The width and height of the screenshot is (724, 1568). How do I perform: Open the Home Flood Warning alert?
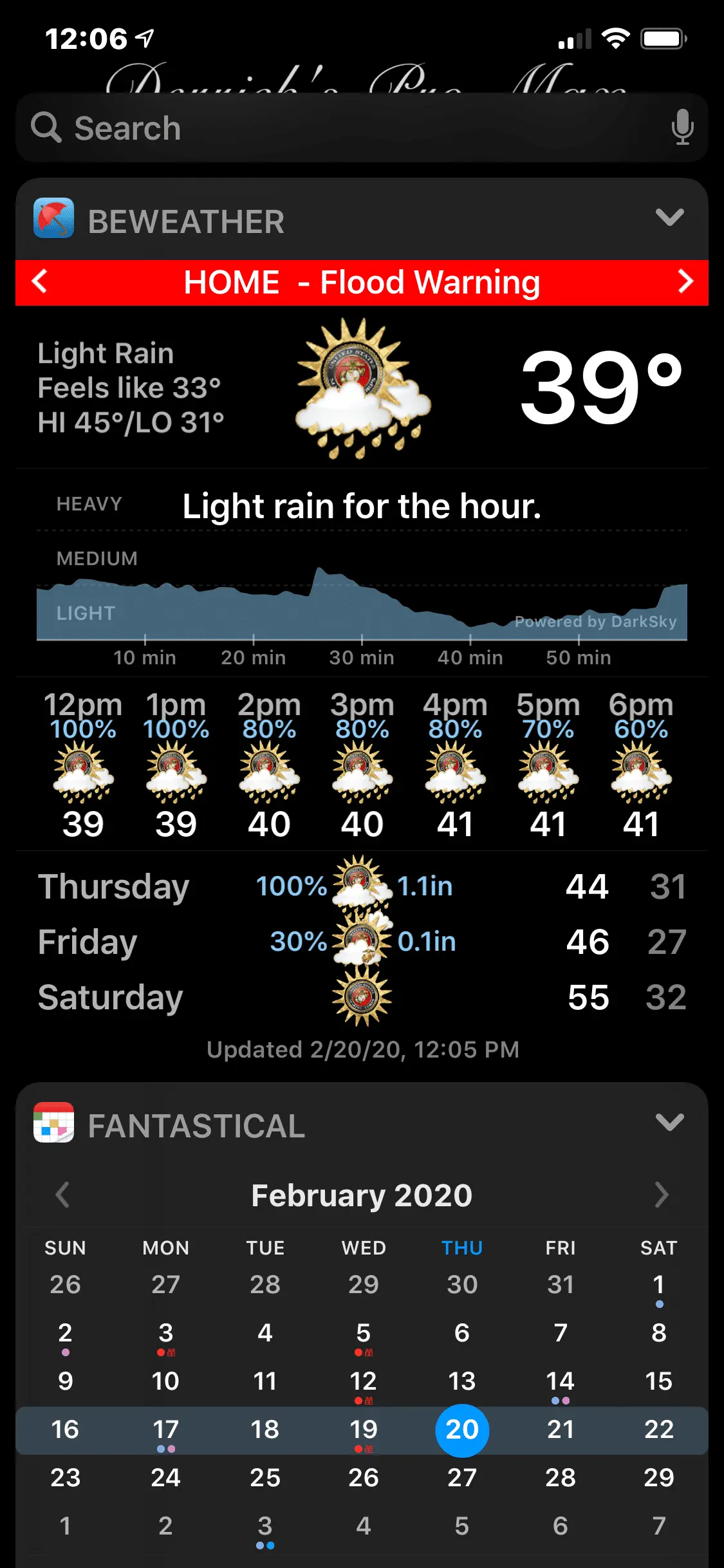pyautogui.click(x=362, y=283)
